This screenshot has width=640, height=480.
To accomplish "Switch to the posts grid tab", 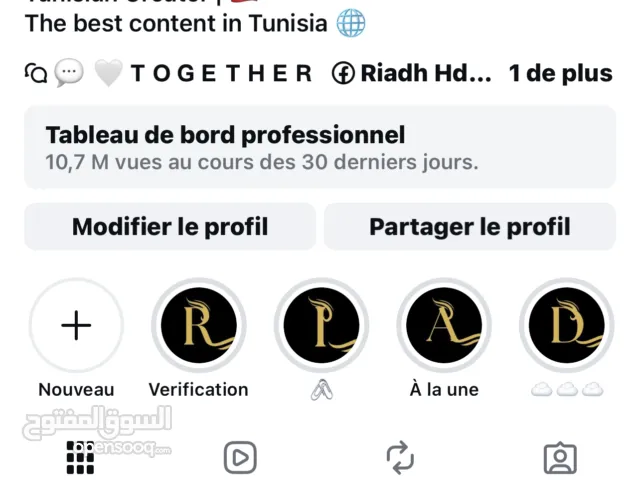I will tap(80, 457).
